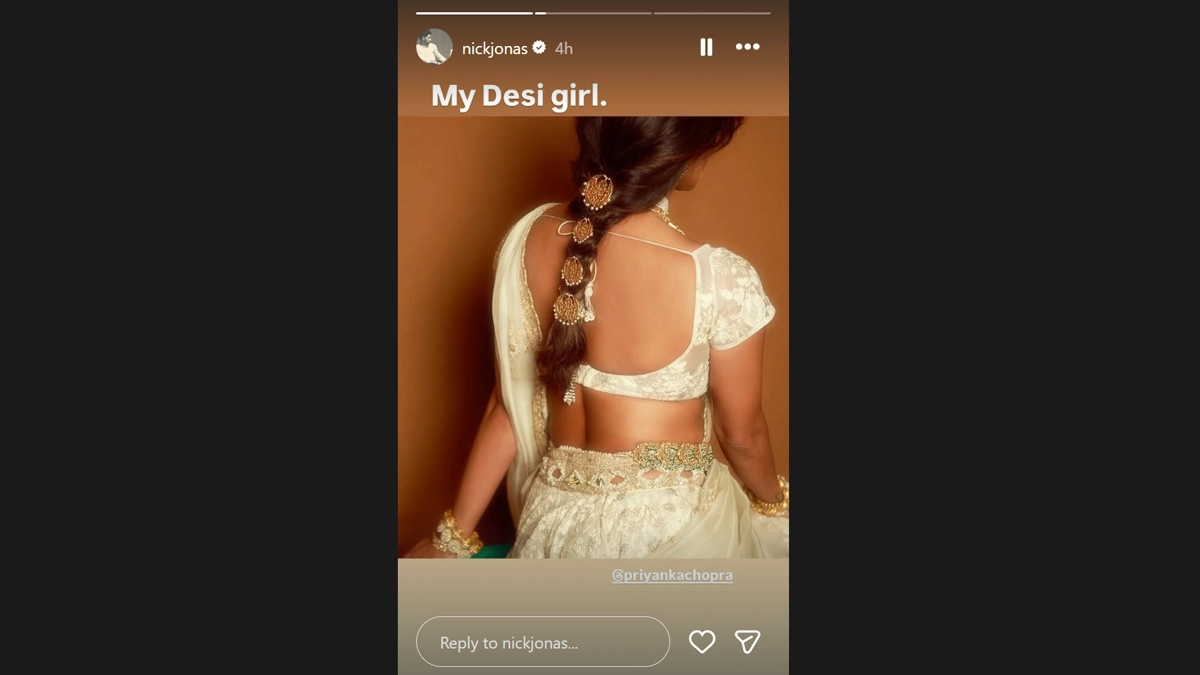Tap nickjonas profile picture
This screenshot has width=1200, height=675.
click(x=434, y=47)
